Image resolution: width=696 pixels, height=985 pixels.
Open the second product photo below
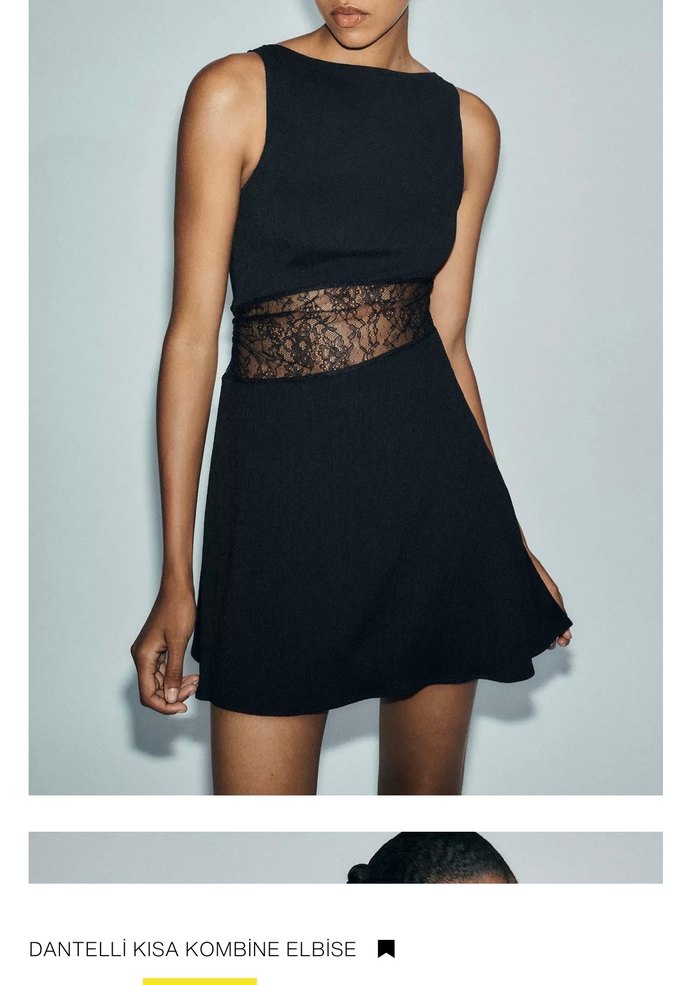tap(346, 858)
